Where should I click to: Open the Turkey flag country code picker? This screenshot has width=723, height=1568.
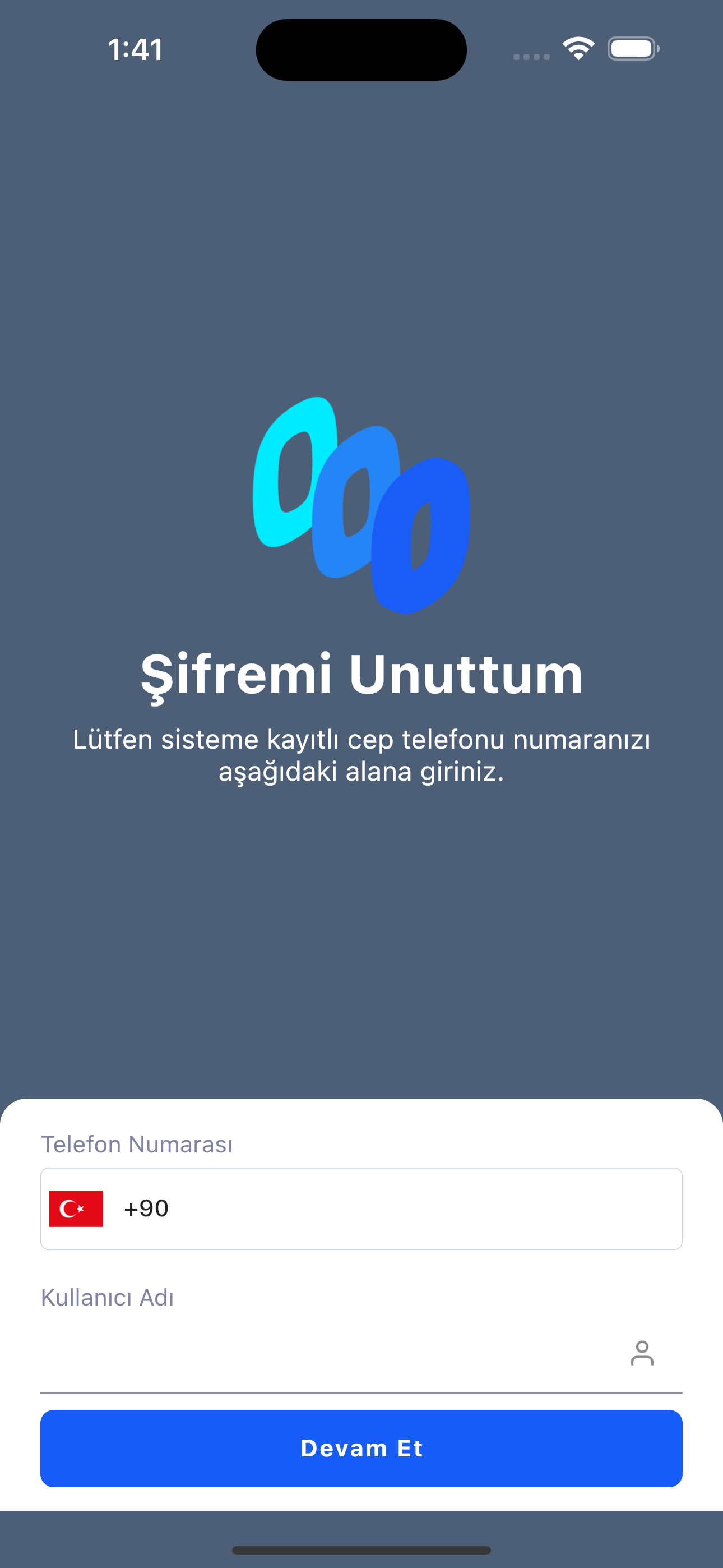pos(76,1209)
